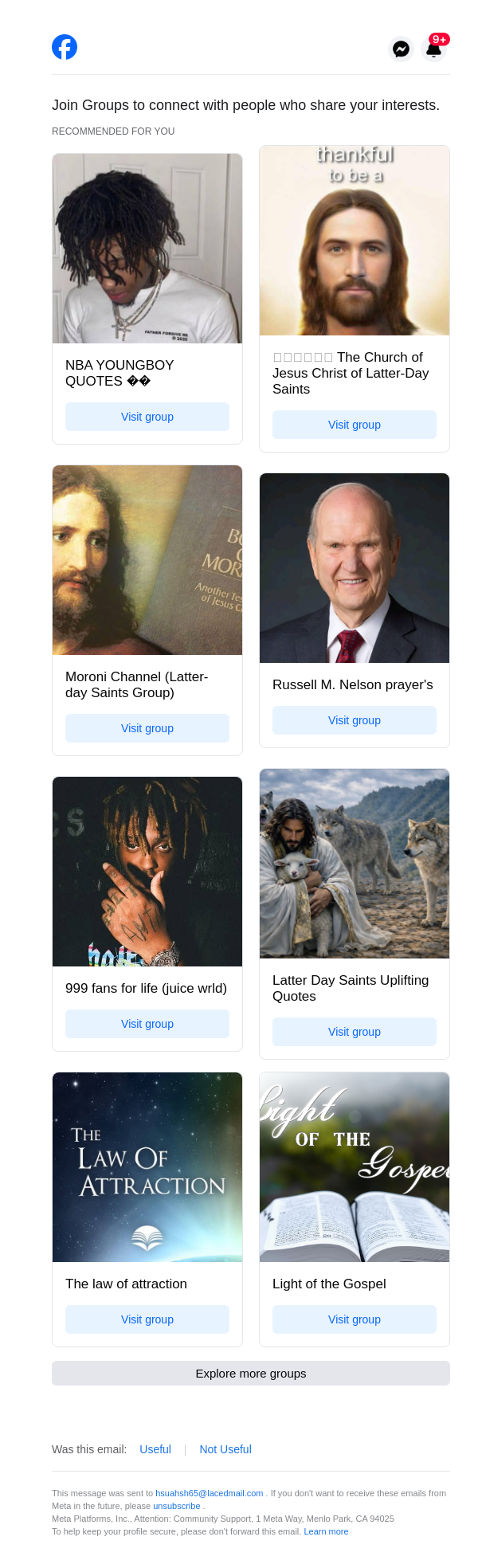478x1568 pixels.
Task: Tap Explore more groups
Action: pos(251,1374)
